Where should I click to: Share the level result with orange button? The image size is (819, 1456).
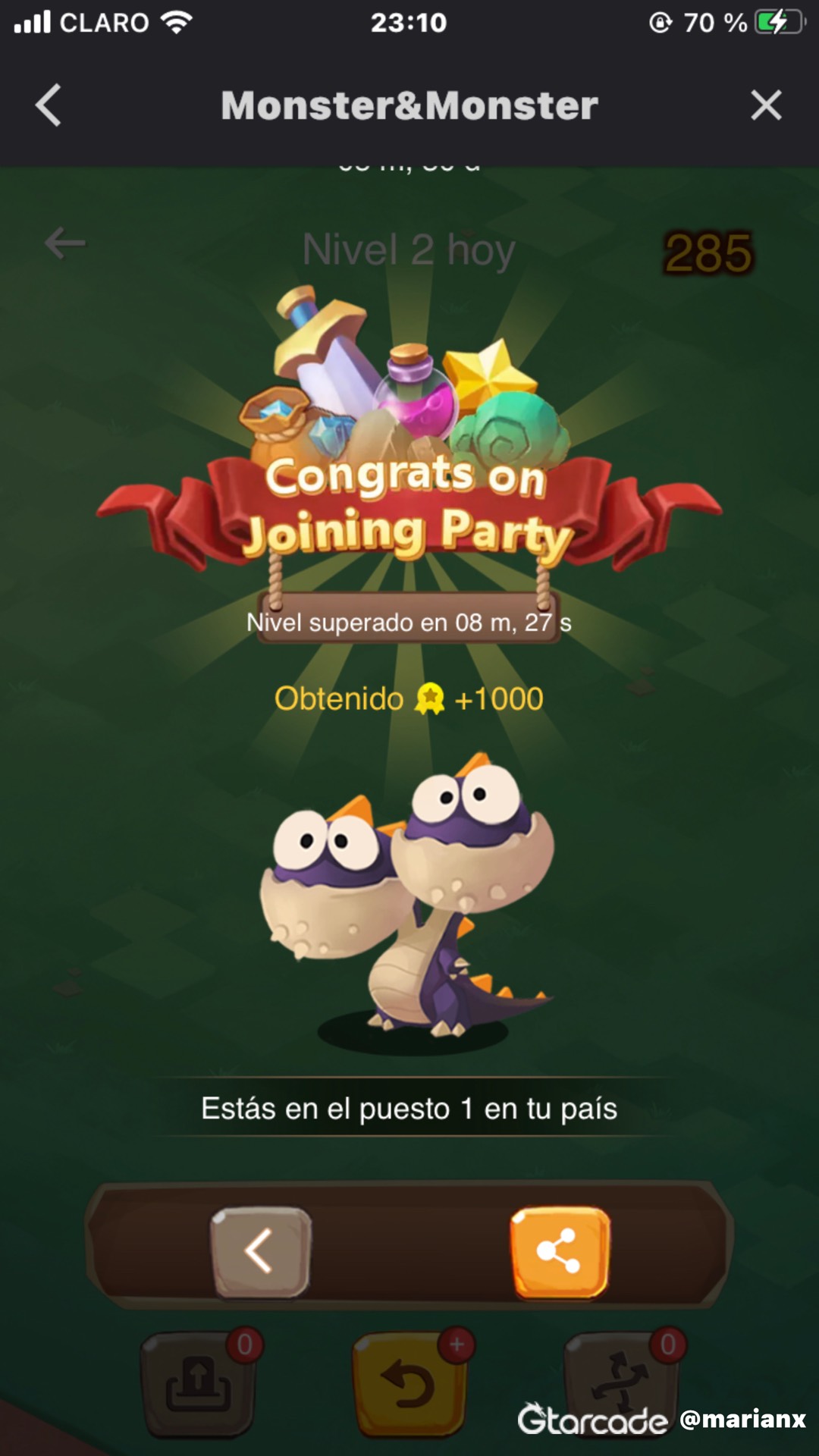tap(560, 1251)
